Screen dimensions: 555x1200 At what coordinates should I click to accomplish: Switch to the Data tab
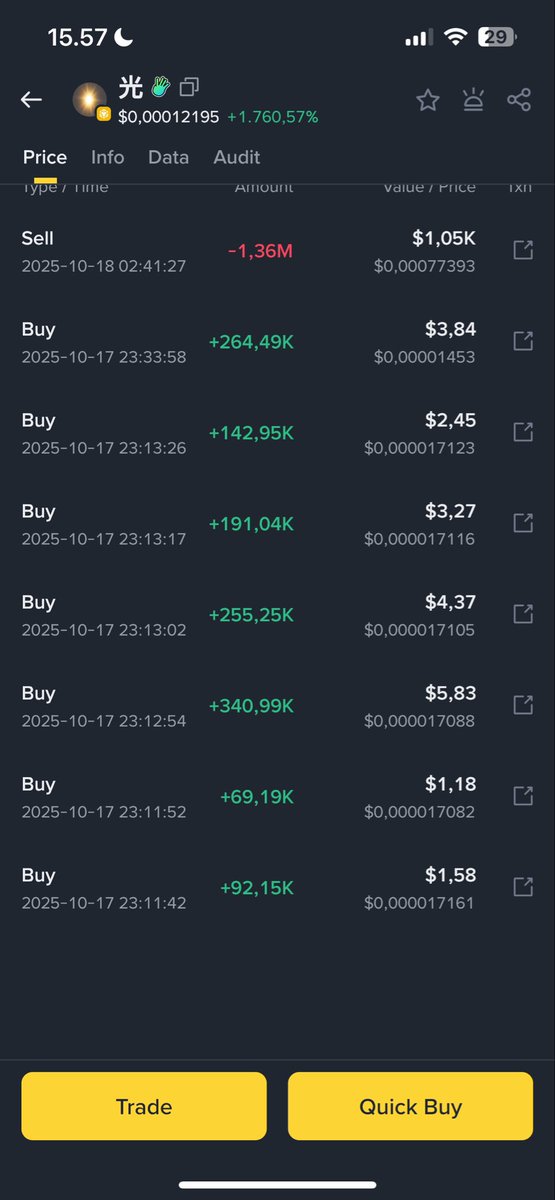pyautogui.click(x=168, y=157)
